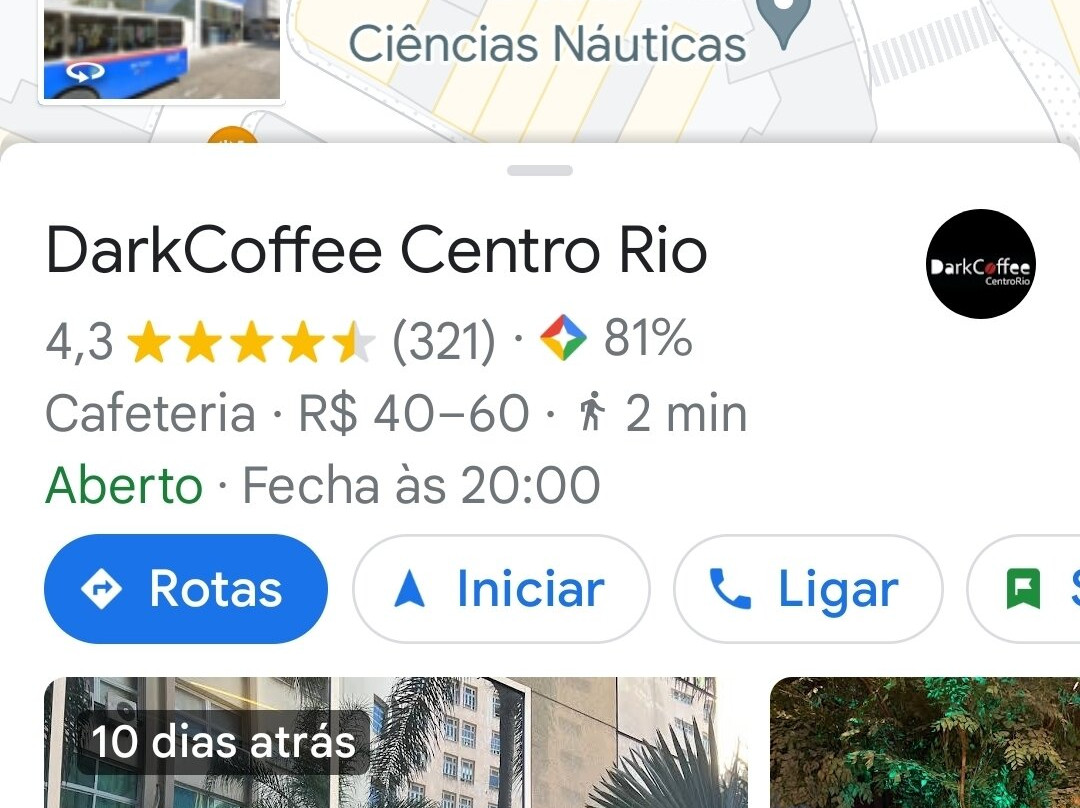The width and height of the screenshot is (1080, 808).
Task: Tap the orange pin on the map
Action: [232, 138]
